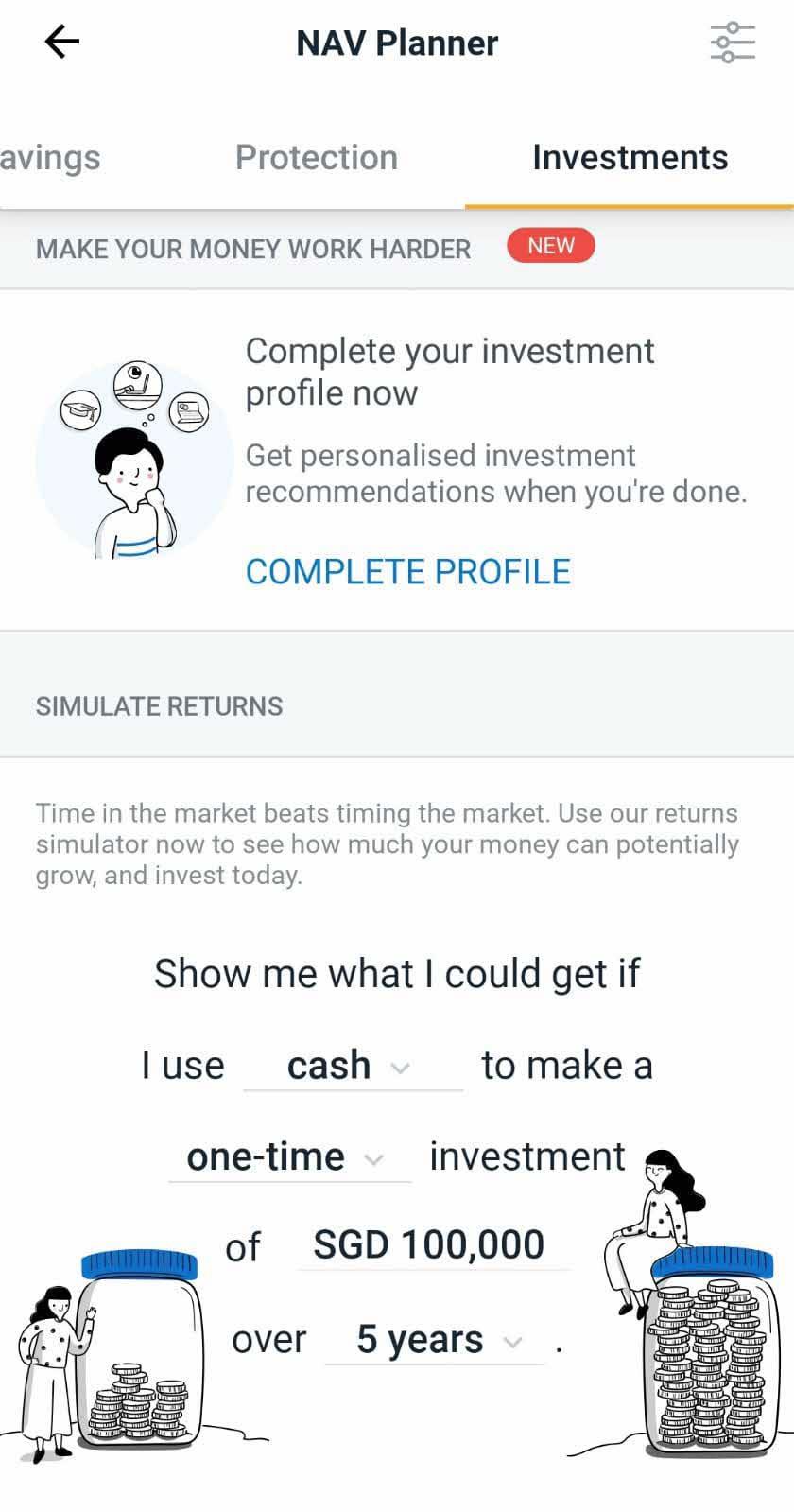Image resolution: width=794 pixels, height=1512 pixels.
Task: Change the one-time investment type dropdown
Action: pyautogui.click(x=287, y=1157)
